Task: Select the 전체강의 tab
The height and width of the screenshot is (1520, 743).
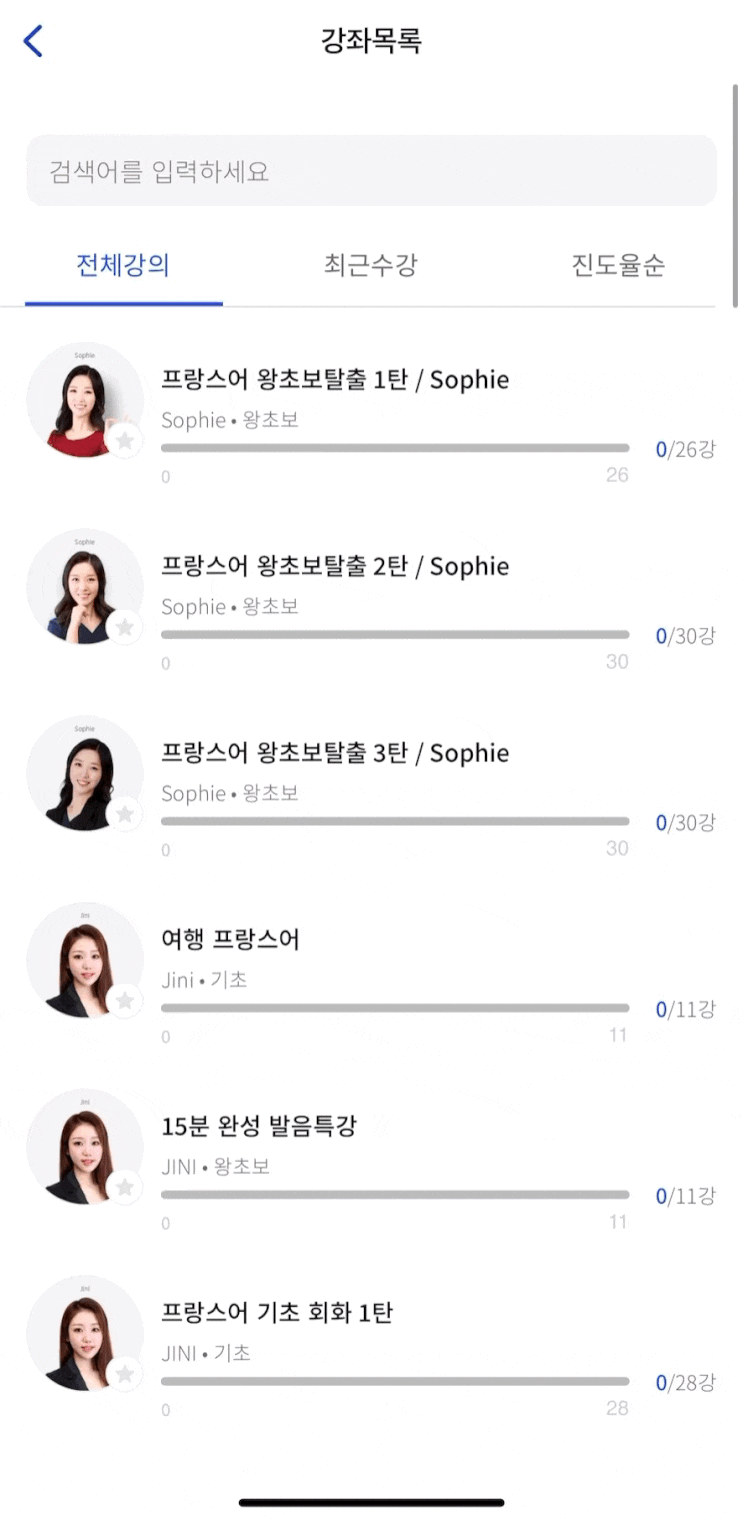Action: point(123,266)
